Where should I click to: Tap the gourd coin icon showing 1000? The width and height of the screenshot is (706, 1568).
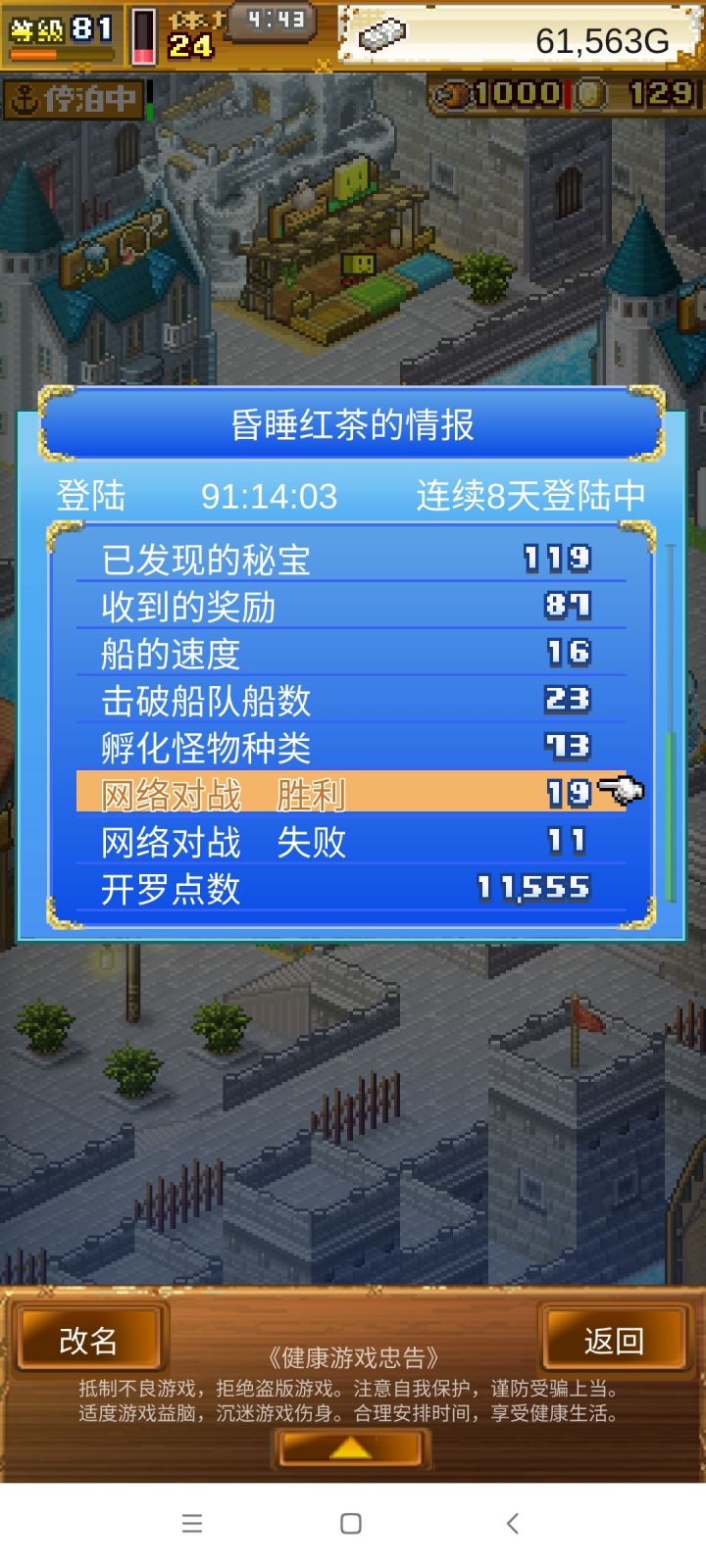pos(456,95)
